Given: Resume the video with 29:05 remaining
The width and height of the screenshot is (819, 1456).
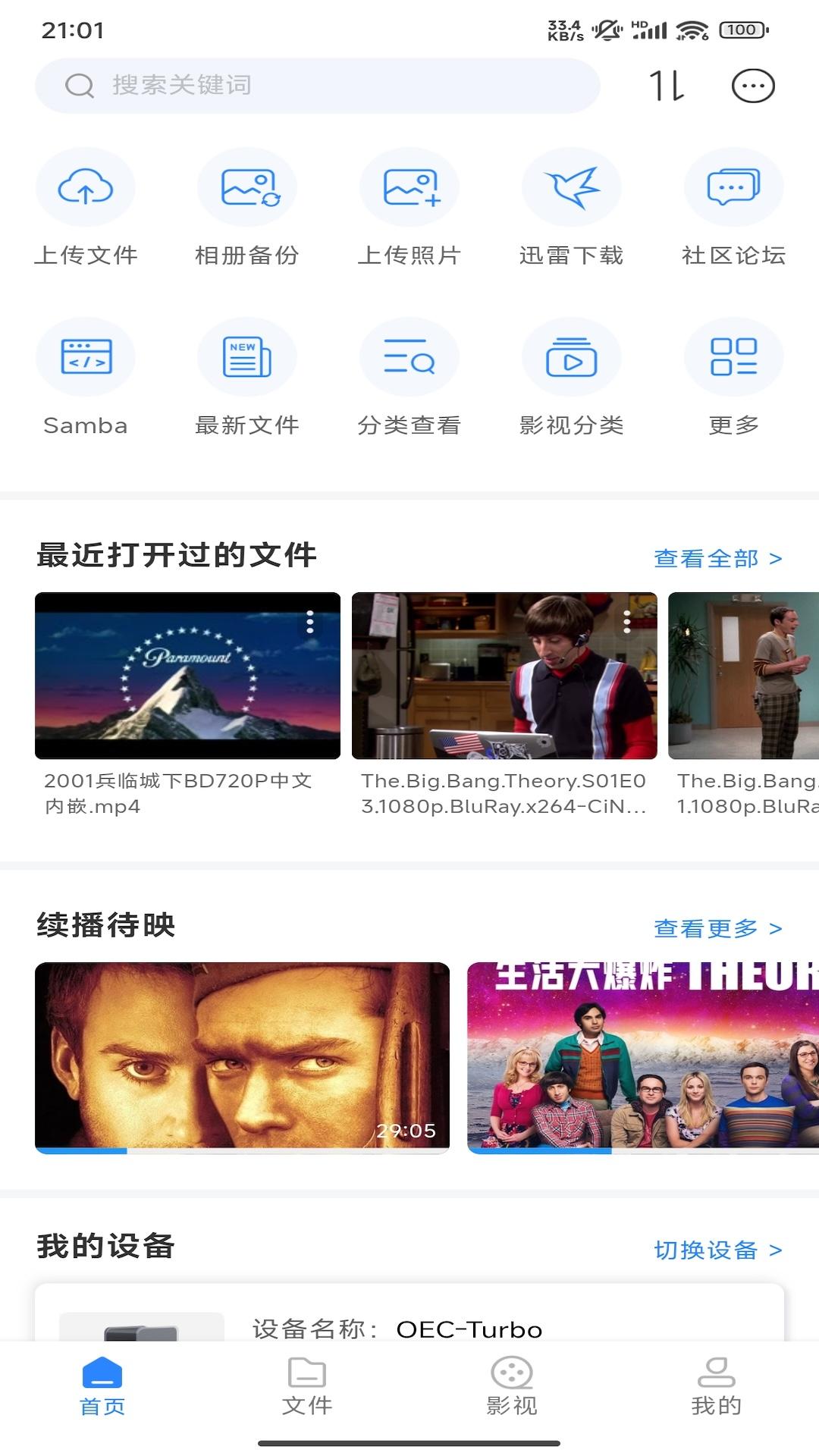Looking at the screenshot, I should pos(242,1057).
